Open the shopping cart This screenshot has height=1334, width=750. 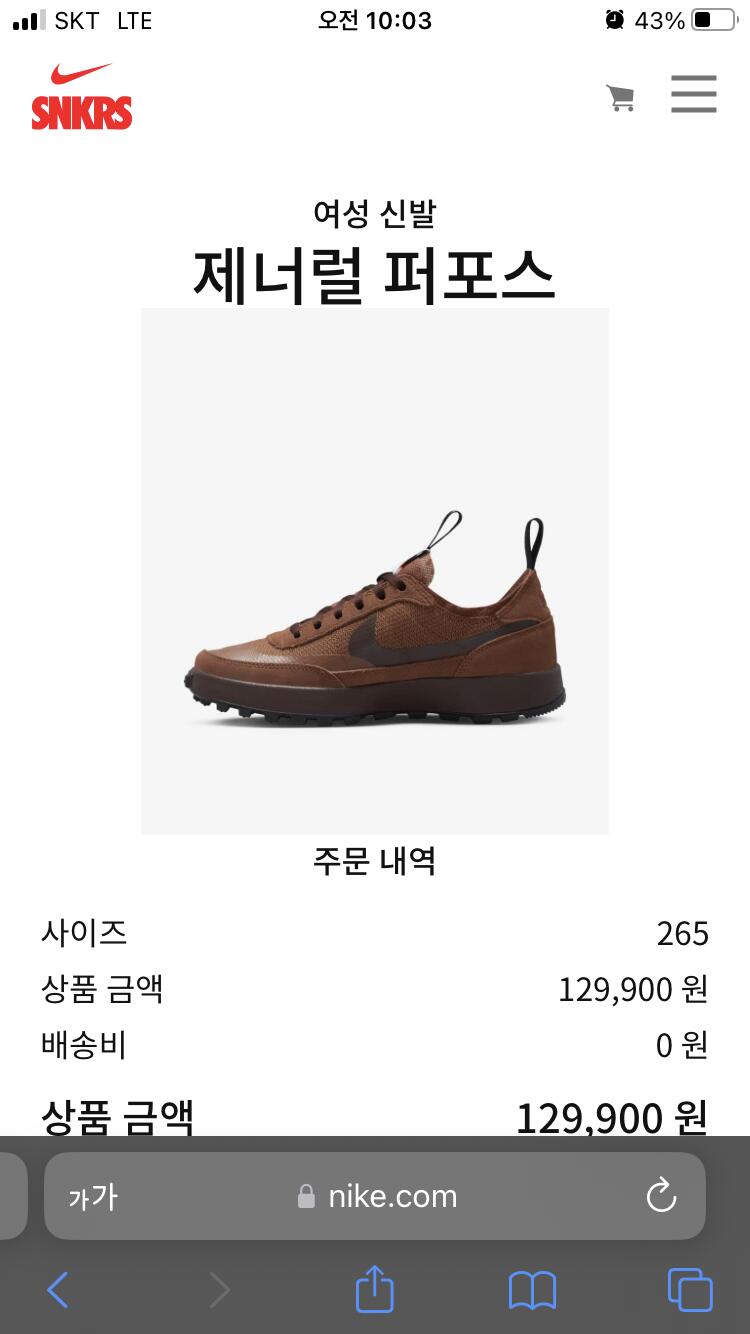coord(620,97)
